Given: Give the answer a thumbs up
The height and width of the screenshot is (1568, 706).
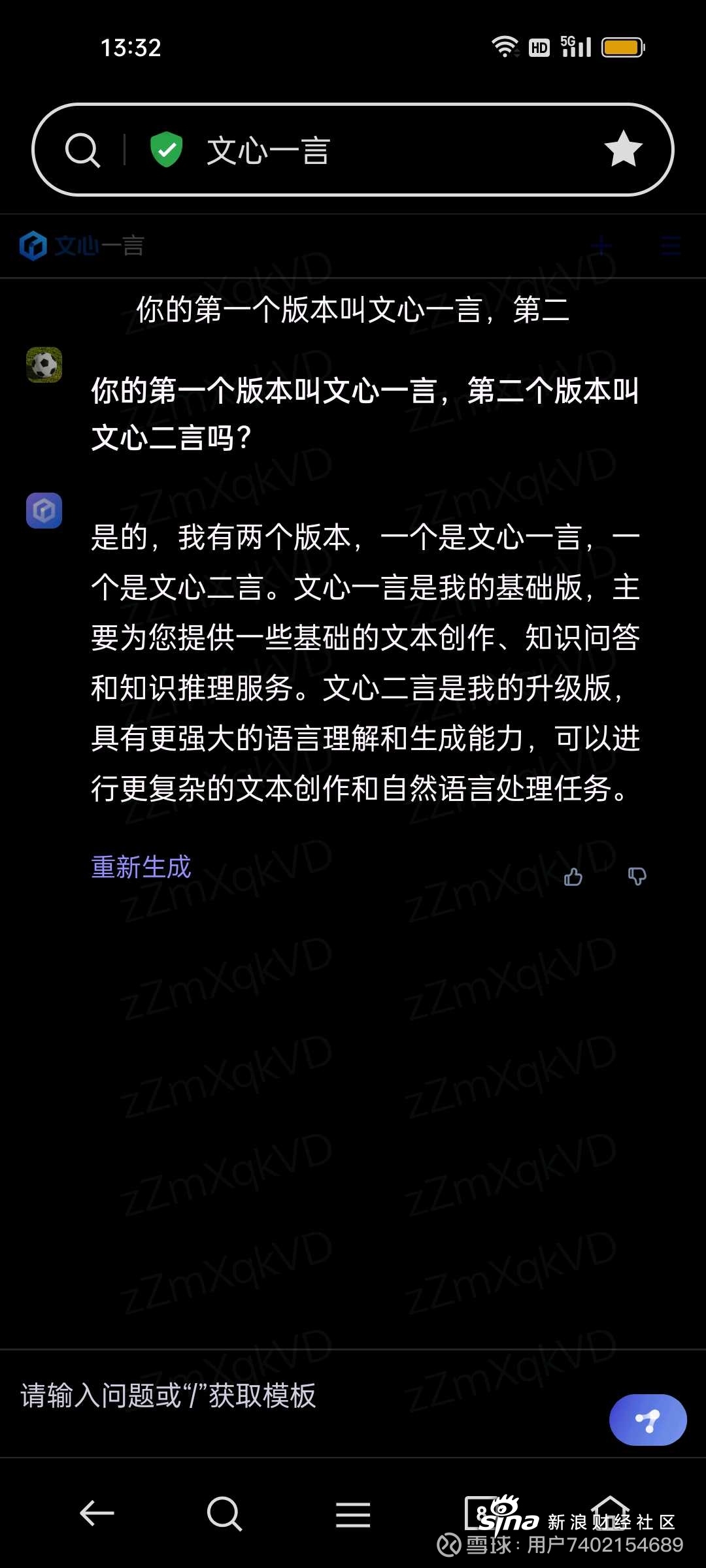Looking at the screenshot, I should coord(573,876).
